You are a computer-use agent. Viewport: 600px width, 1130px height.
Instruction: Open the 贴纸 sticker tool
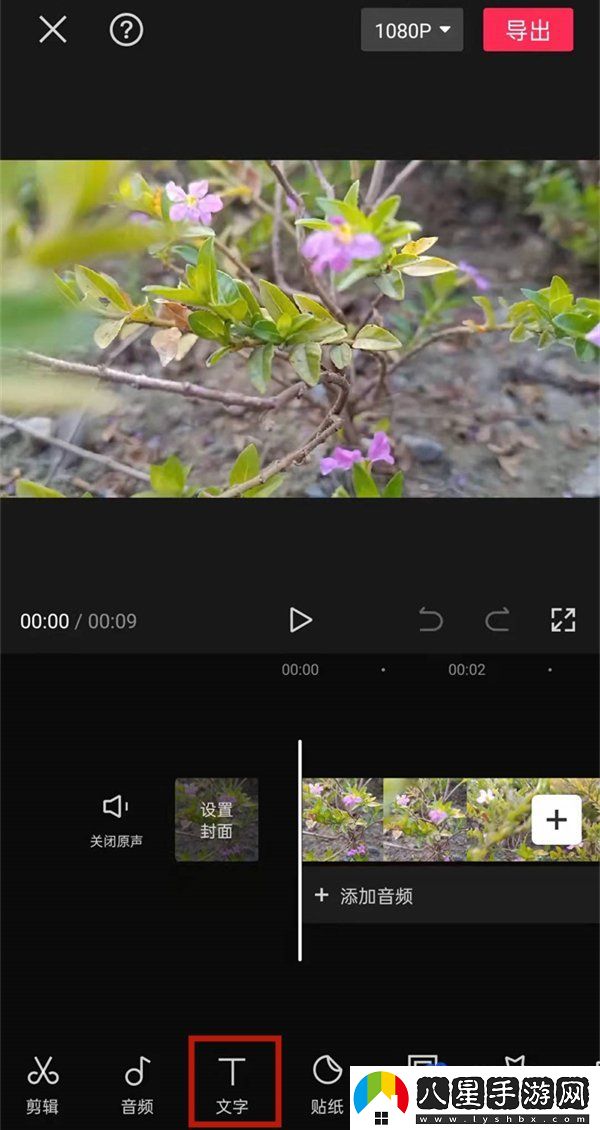tap(326, 1085)
